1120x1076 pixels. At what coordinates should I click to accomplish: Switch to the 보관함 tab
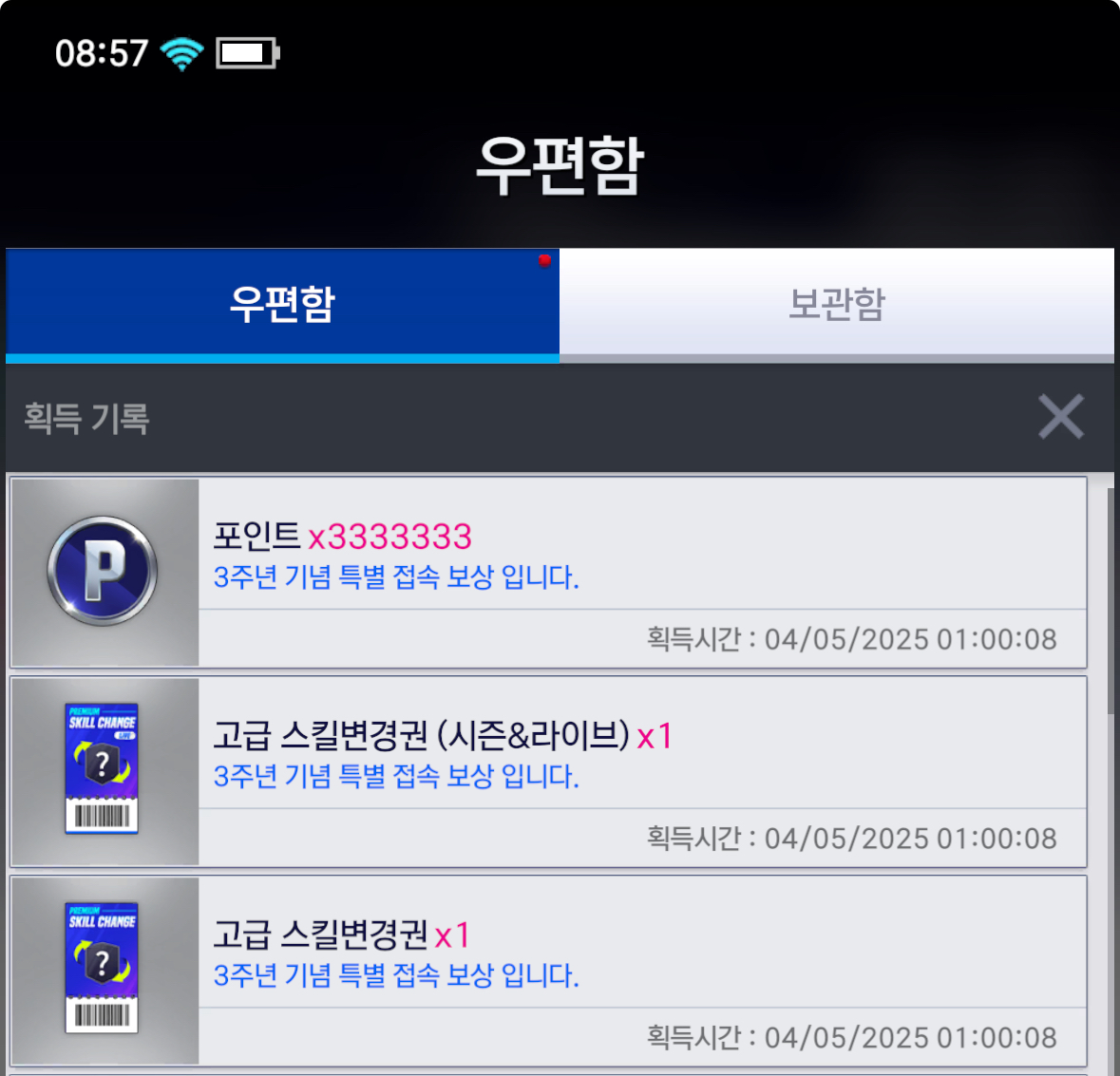(836, 304)
